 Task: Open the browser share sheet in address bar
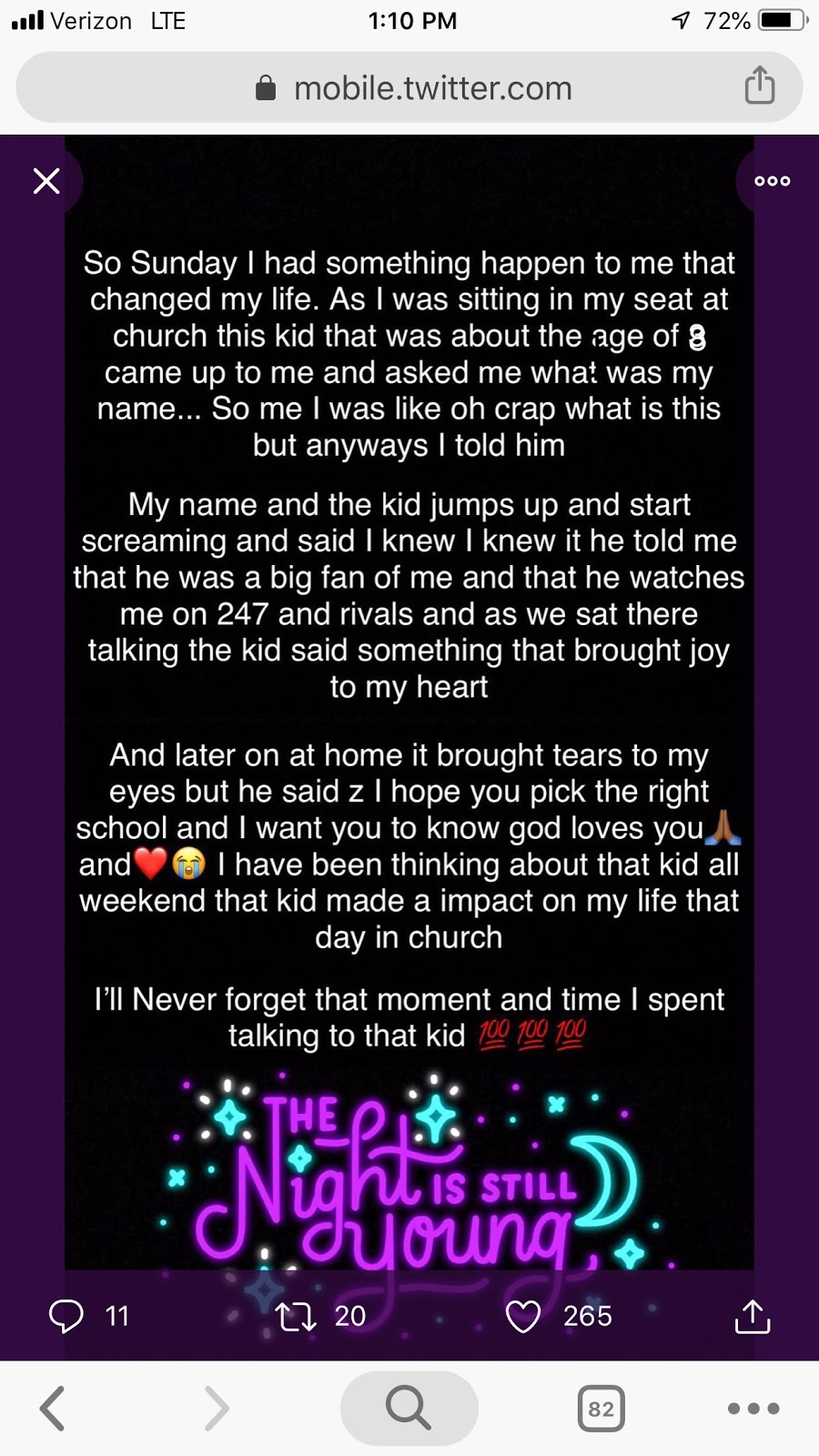click(x=760, y=86)
